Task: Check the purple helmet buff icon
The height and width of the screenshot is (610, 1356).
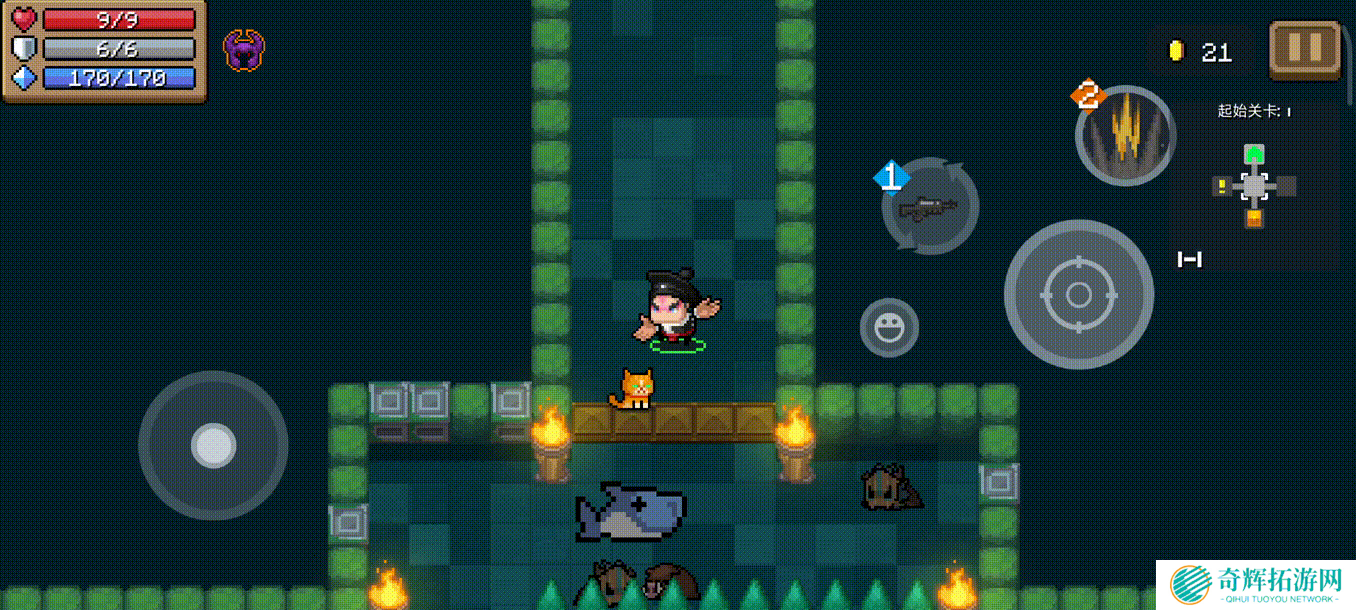Action: (x=244, y=49)
